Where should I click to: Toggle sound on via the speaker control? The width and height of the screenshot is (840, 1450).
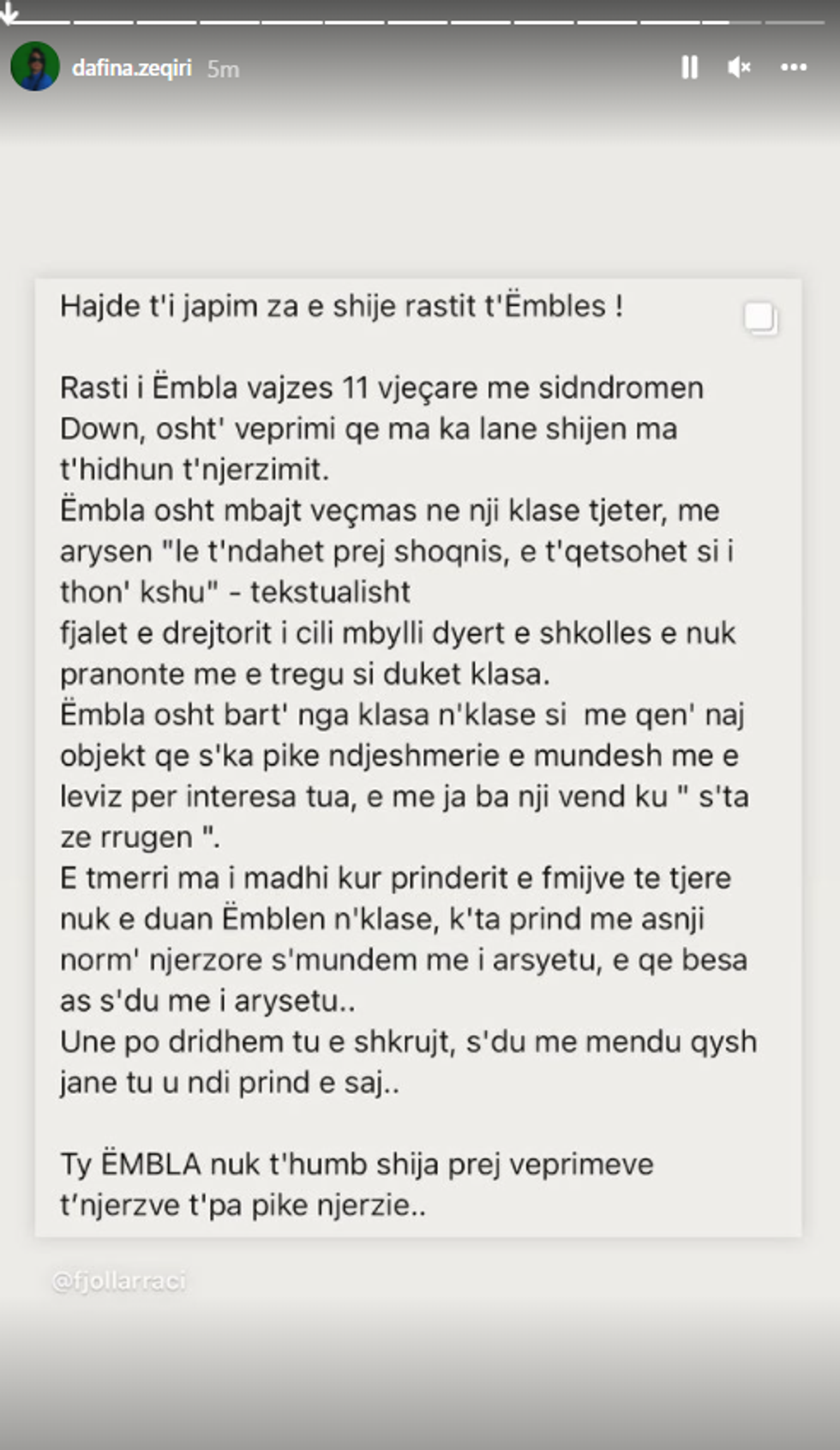tap(741, 66)
